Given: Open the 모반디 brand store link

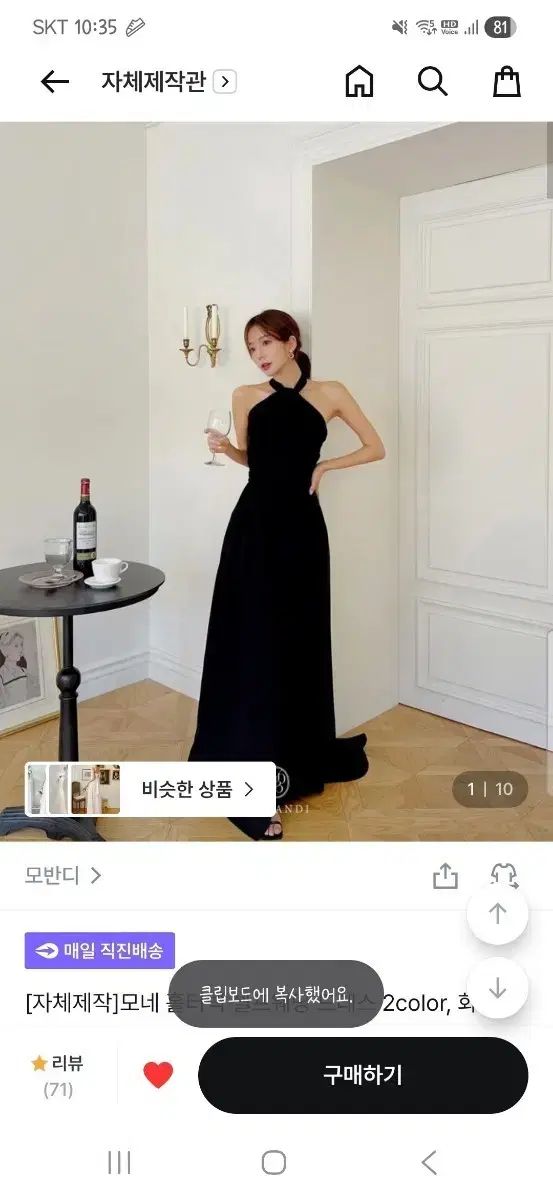Looking at the screenshot, I should (63, 876).
